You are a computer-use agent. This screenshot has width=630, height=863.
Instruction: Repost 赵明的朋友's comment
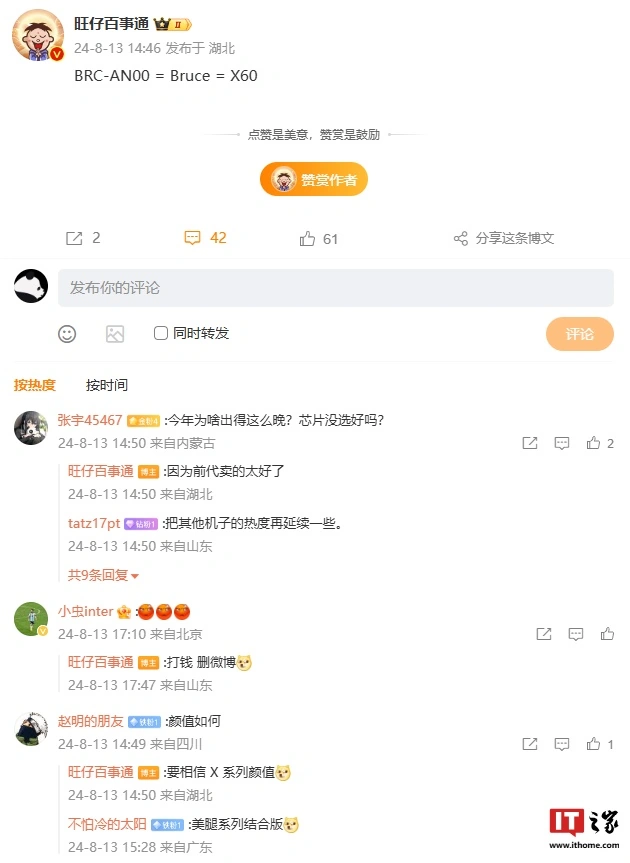pos(530,744)
